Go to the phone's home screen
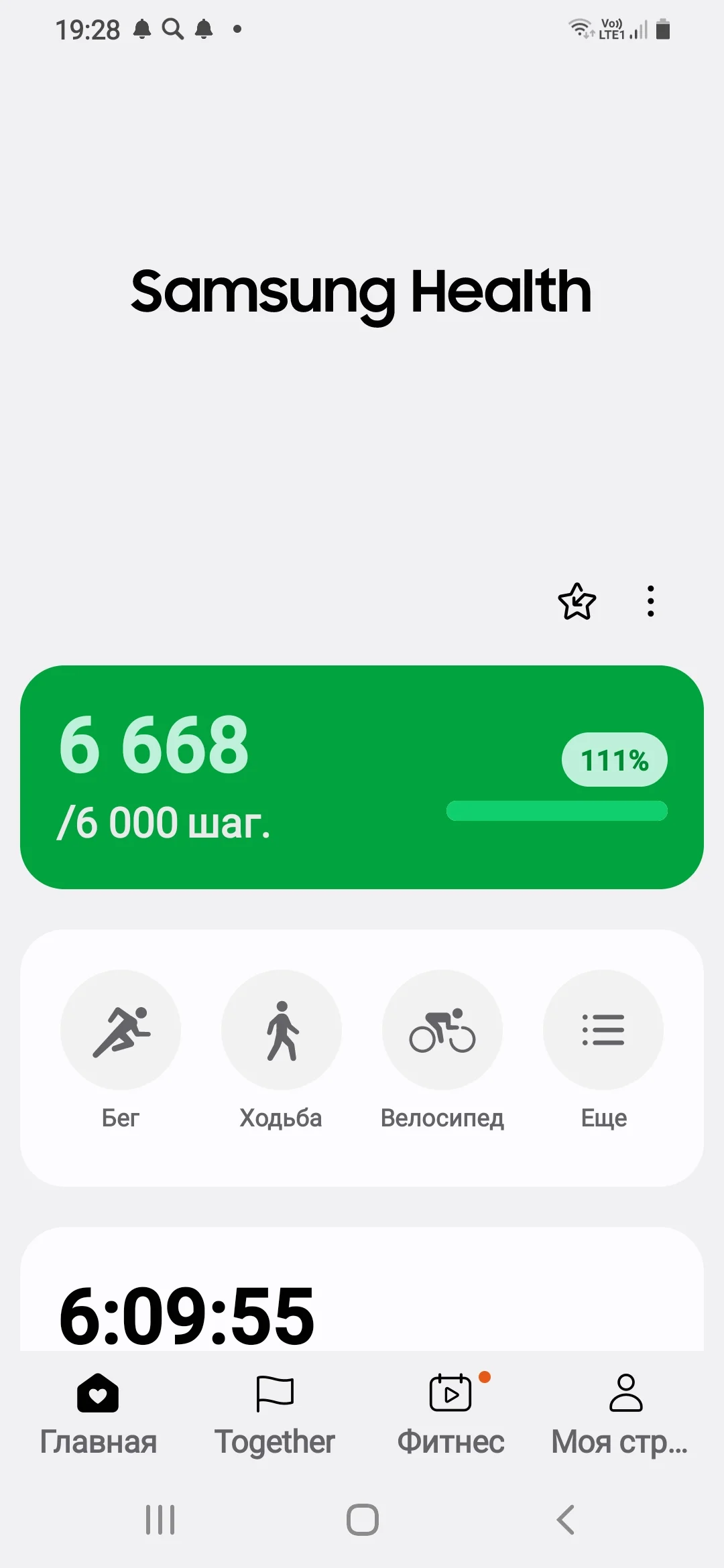Image resolution: width=724 pixels, height=1568 pixels. (x=362, y=1520)
